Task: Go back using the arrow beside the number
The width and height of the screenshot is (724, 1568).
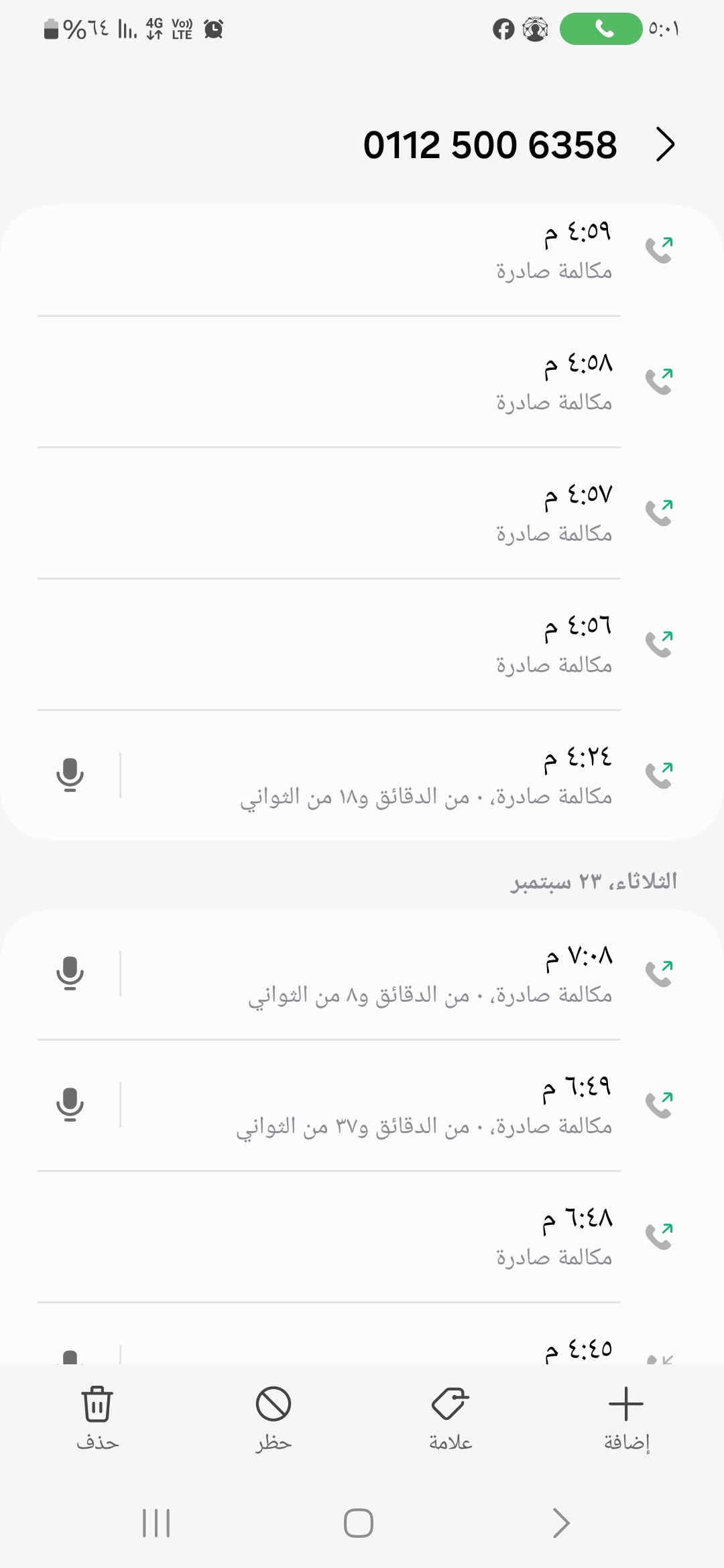Action: [664, 145]
